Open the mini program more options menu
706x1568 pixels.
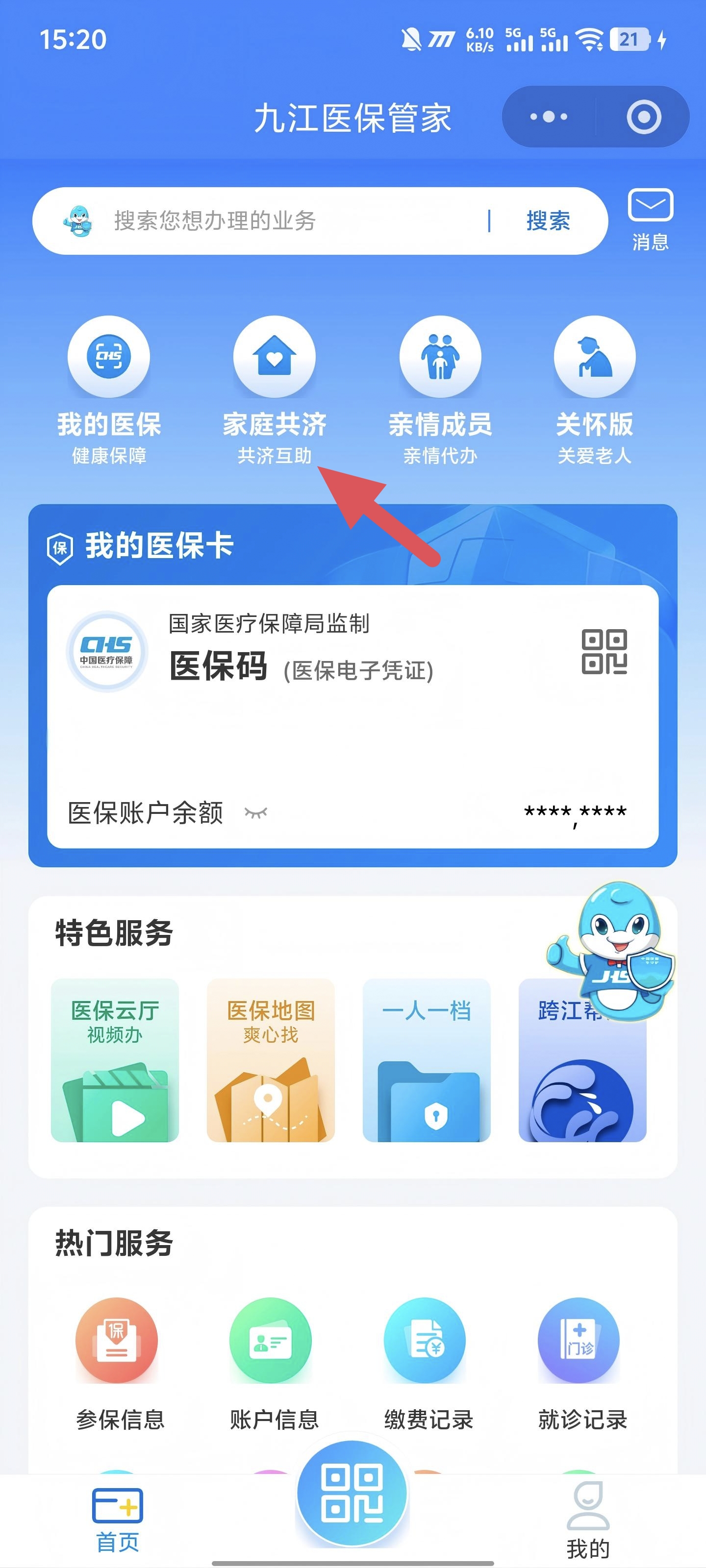548,117
